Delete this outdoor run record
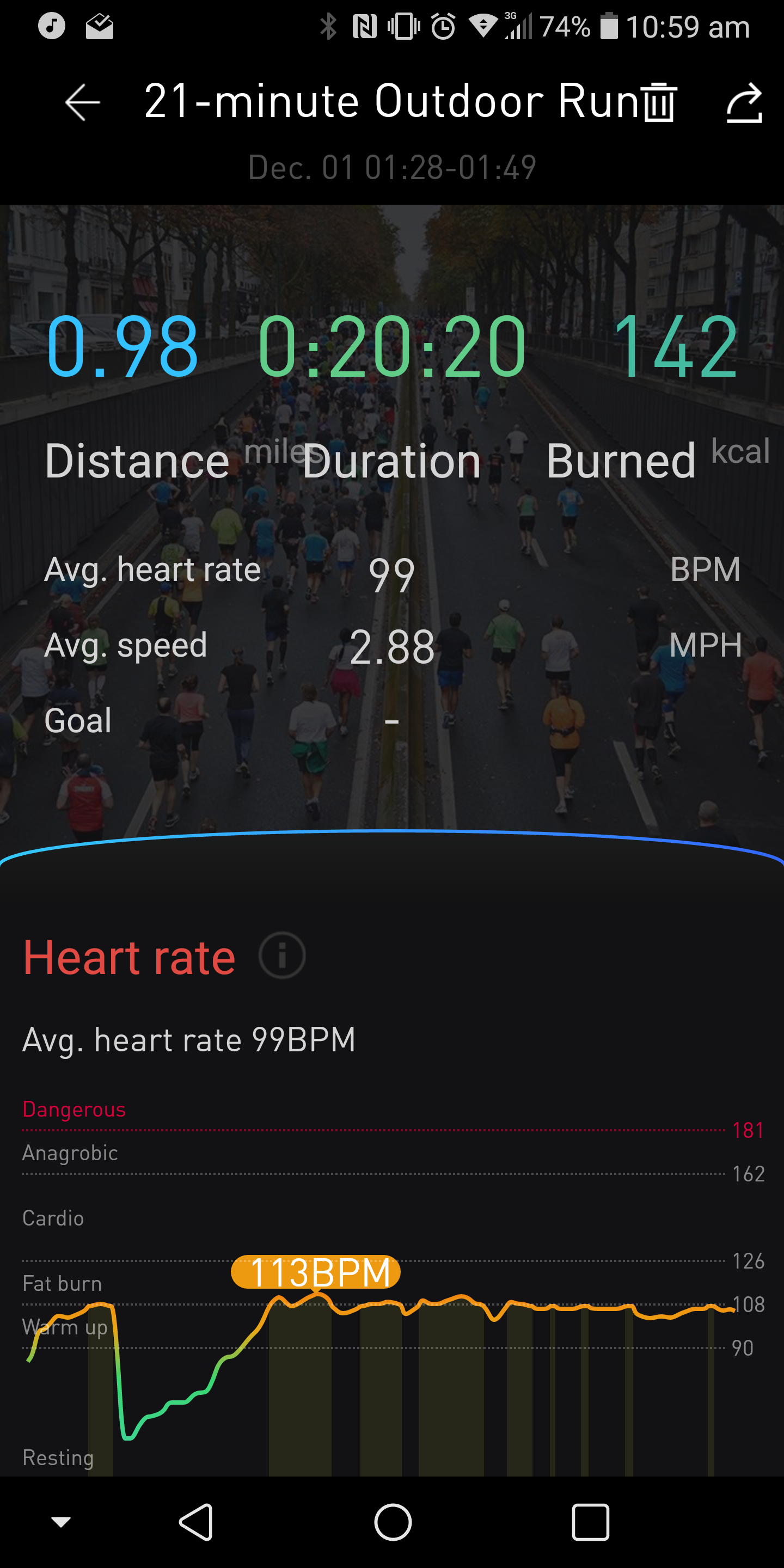 (x=659, y=102)
